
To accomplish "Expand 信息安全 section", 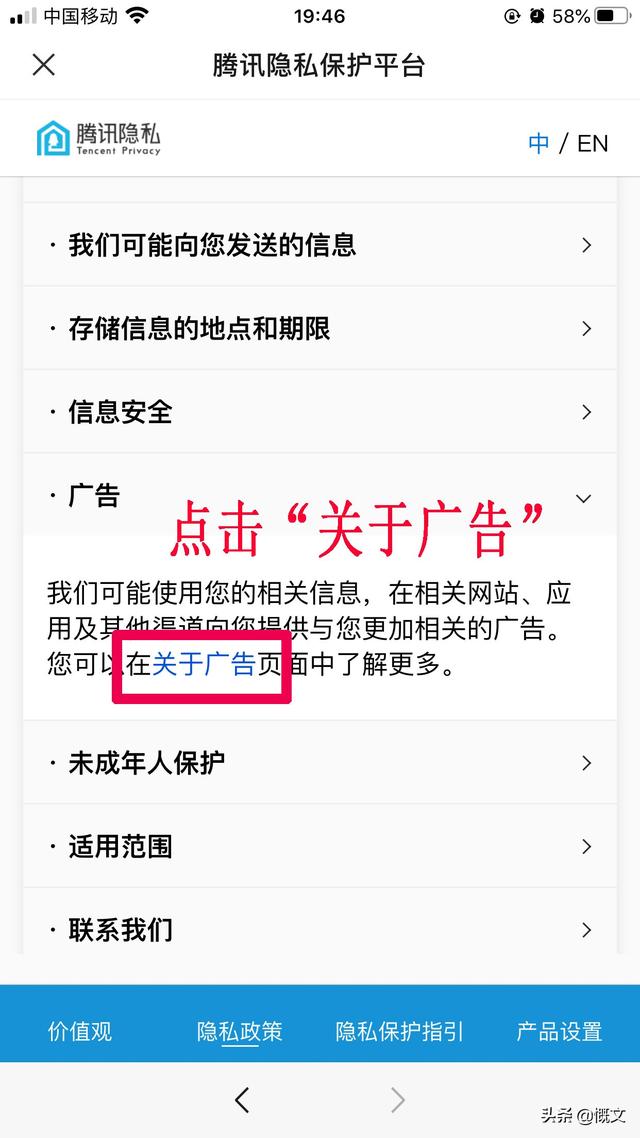I will click(x=320, y=412).
